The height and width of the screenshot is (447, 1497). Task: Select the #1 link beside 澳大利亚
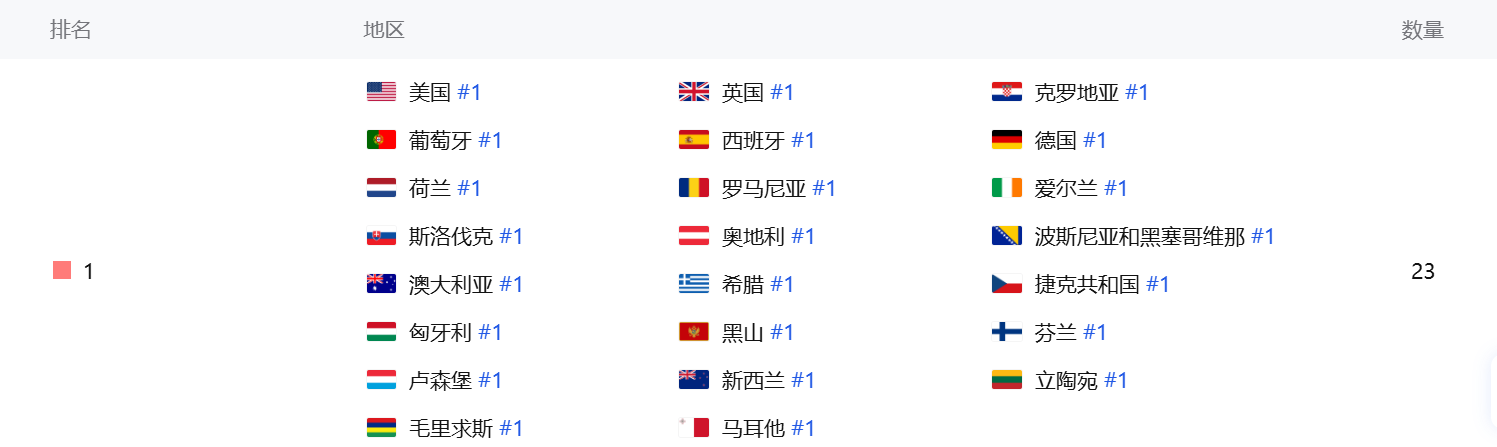pos(511,284)
